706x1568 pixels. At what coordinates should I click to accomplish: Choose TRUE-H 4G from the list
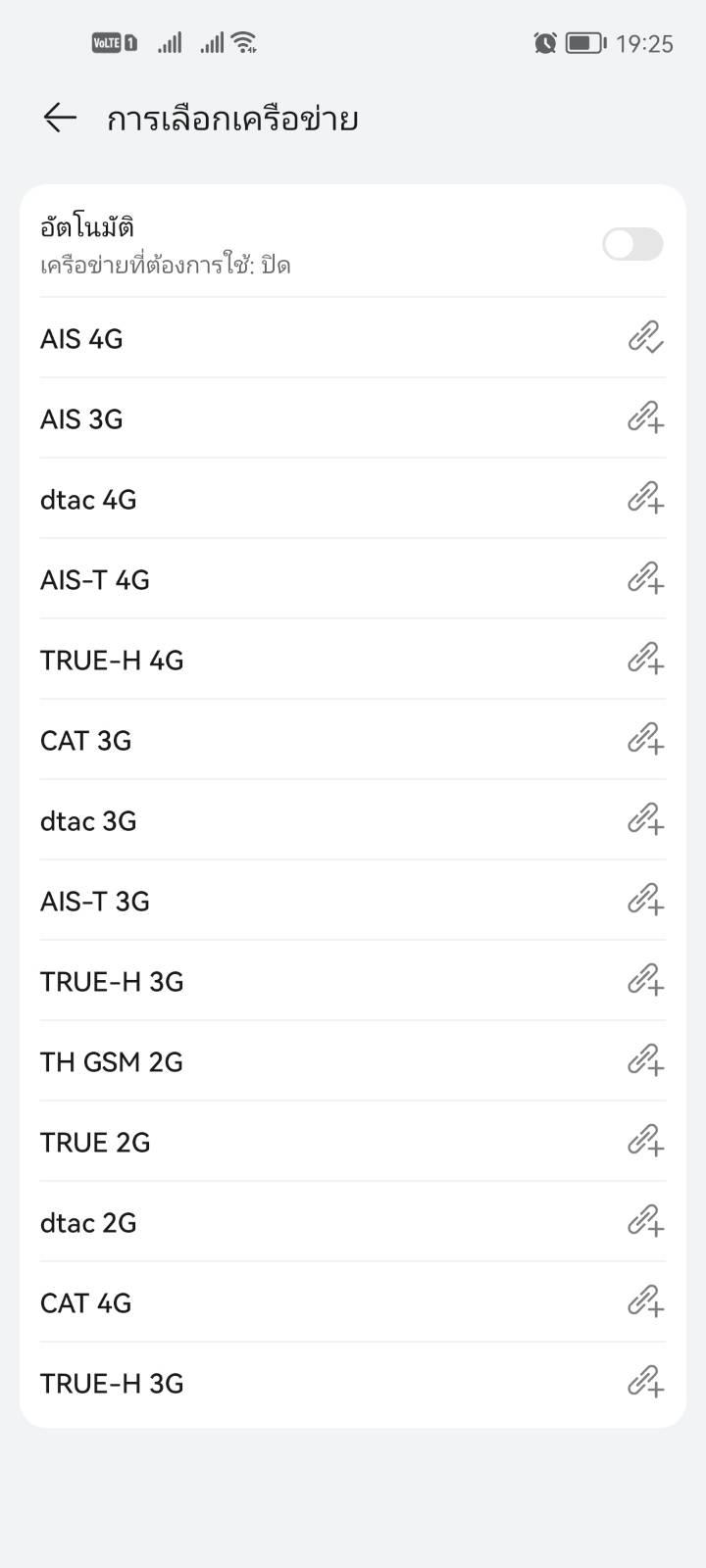[353, 660]
